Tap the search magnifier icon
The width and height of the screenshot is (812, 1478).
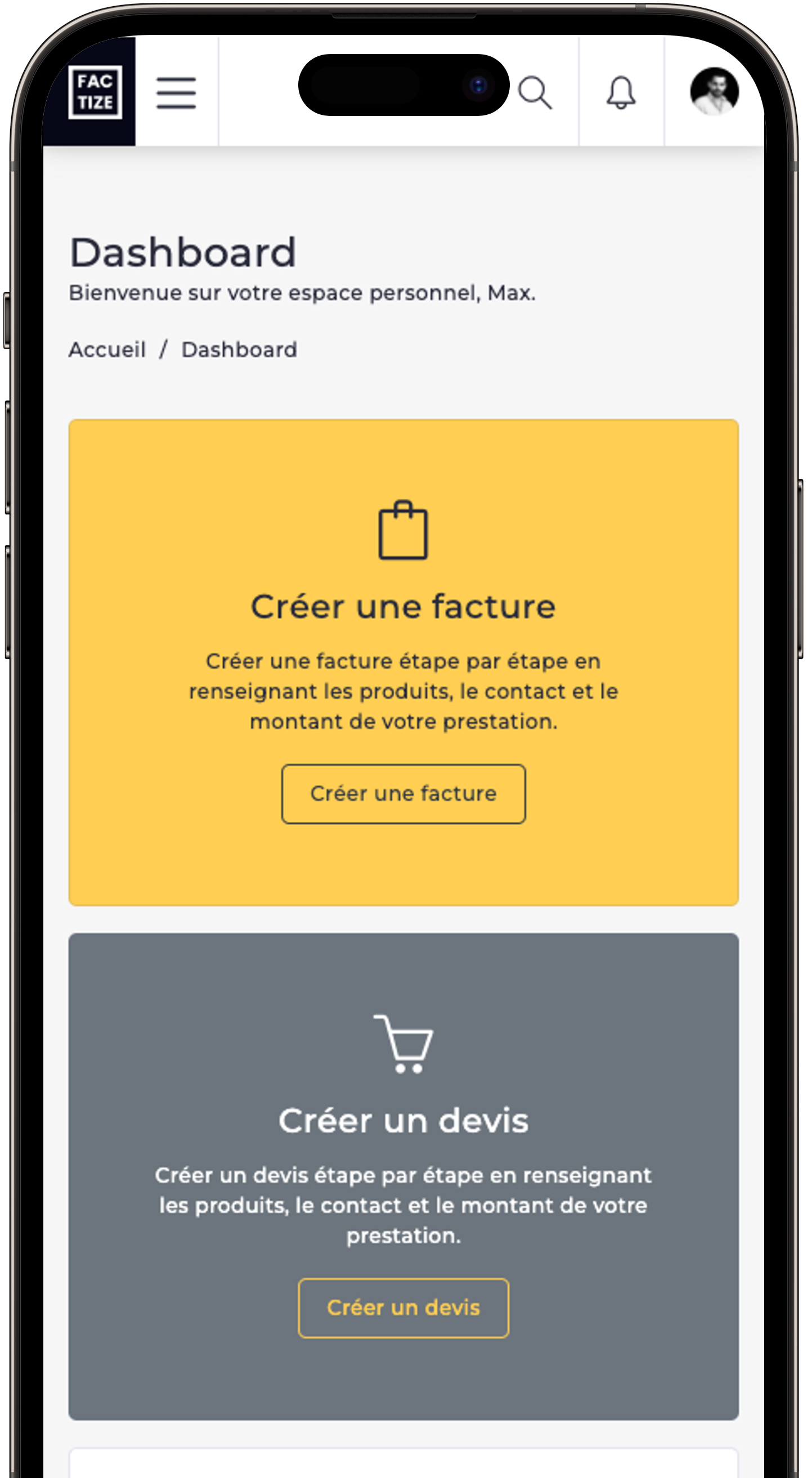pos(535,92)
